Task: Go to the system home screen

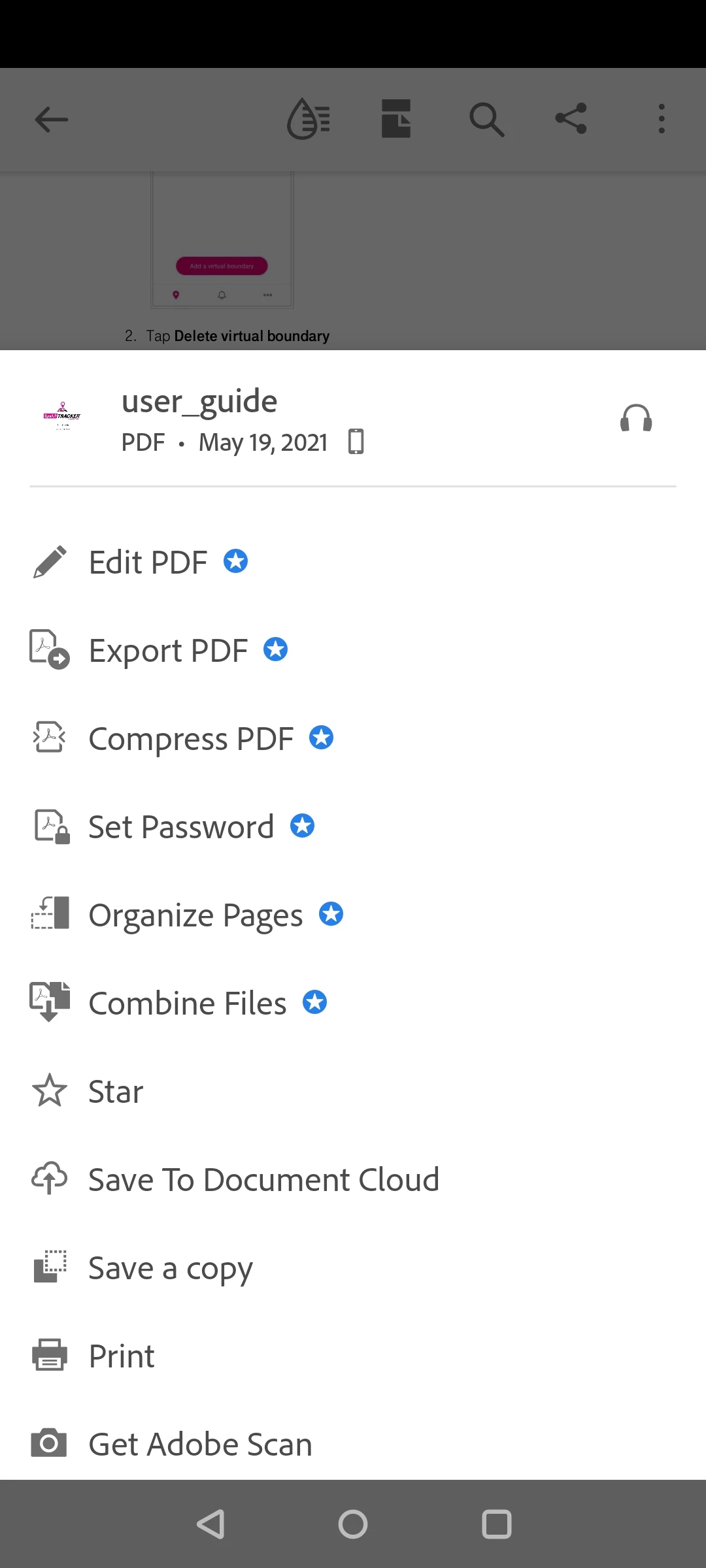Action: click(353, 1524)
